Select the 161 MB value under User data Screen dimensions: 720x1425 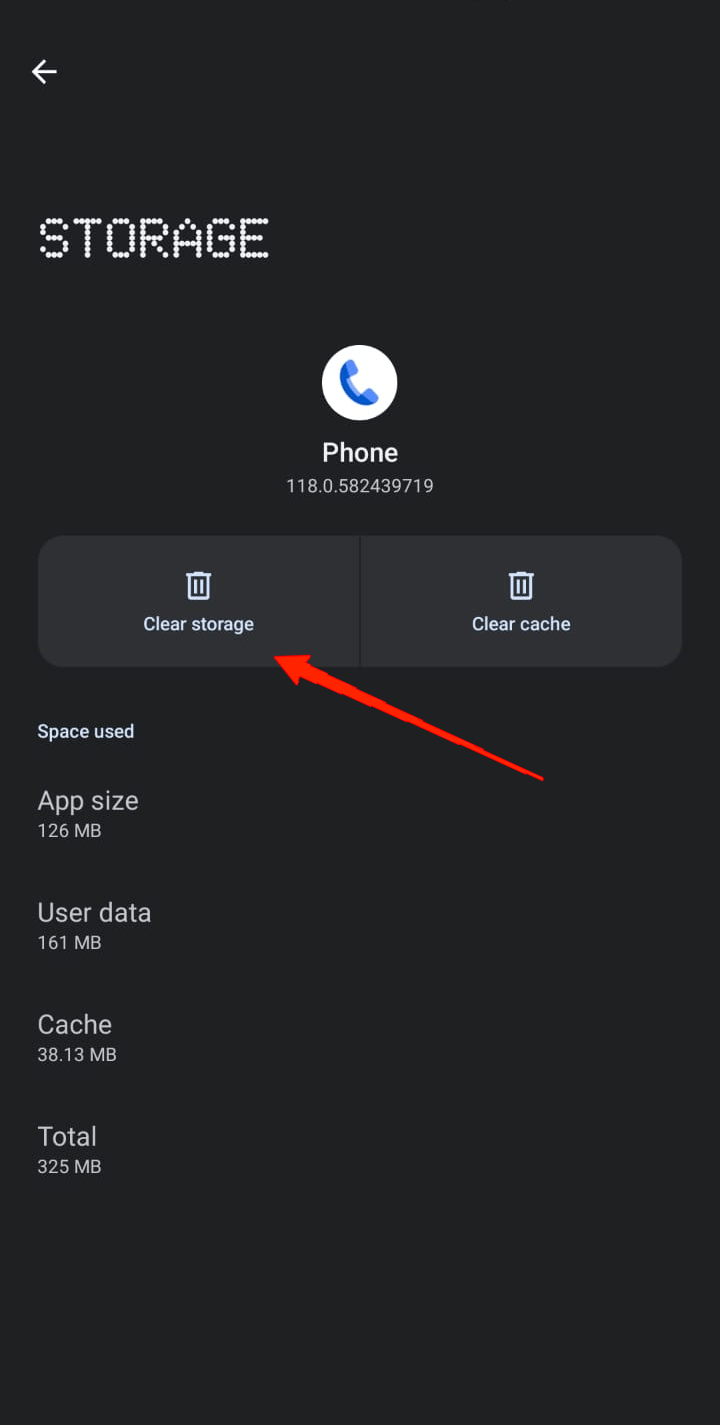[x=69, y=942]
